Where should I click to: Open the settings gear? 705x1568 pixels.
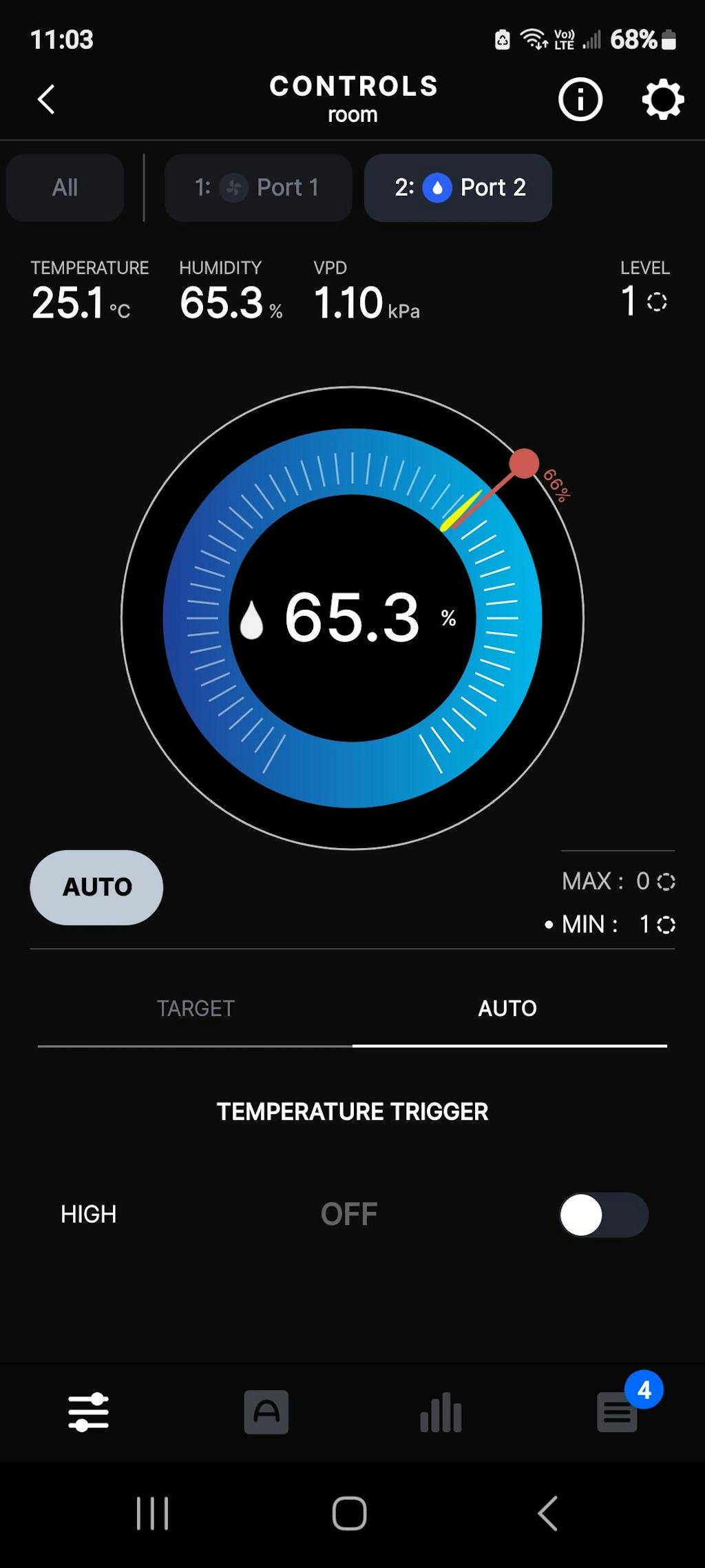662,99
